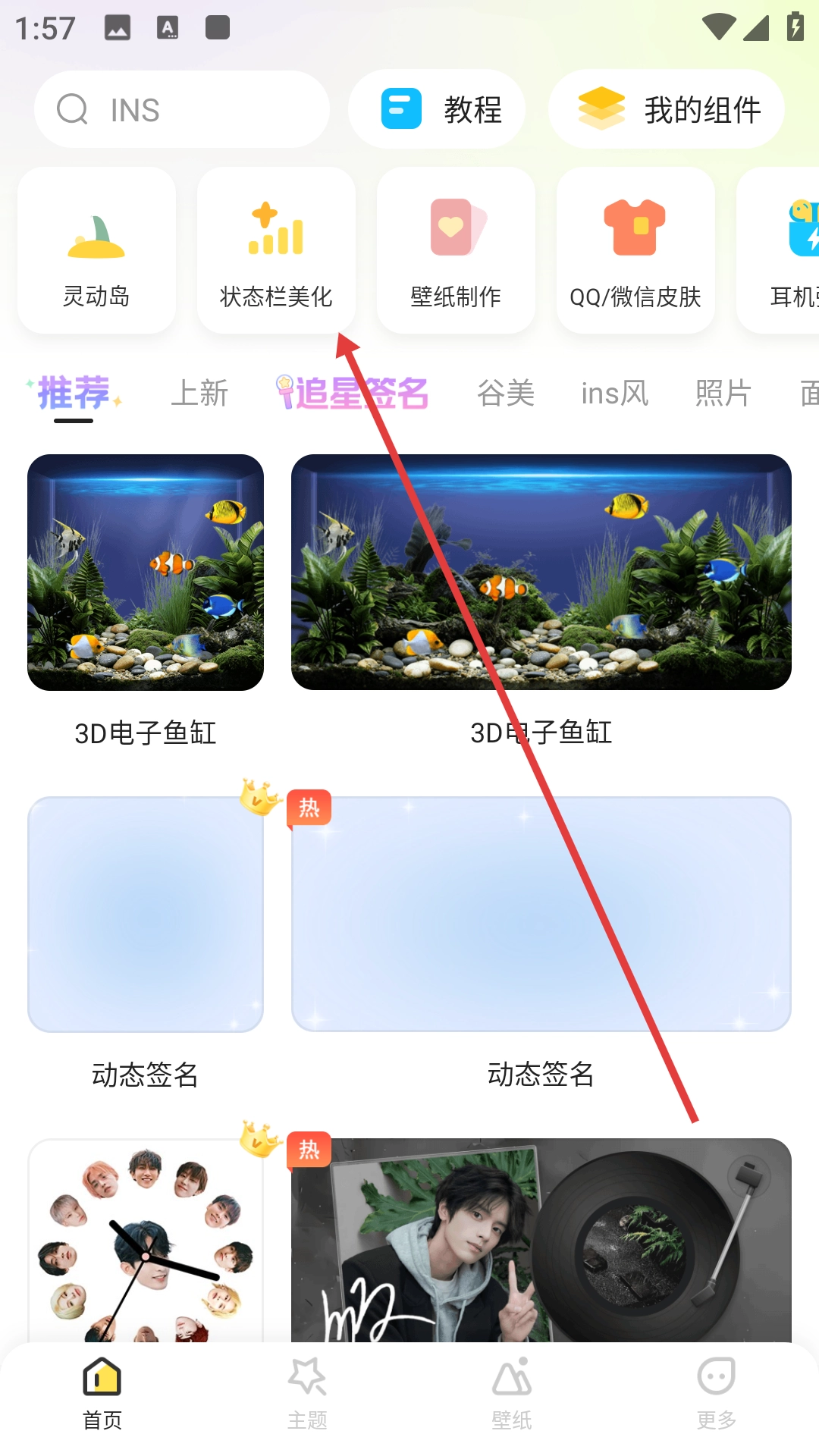Viewport: 819px width, 1456px height.
Task: Switch to the 照片 tab
Action: [723, 394]
